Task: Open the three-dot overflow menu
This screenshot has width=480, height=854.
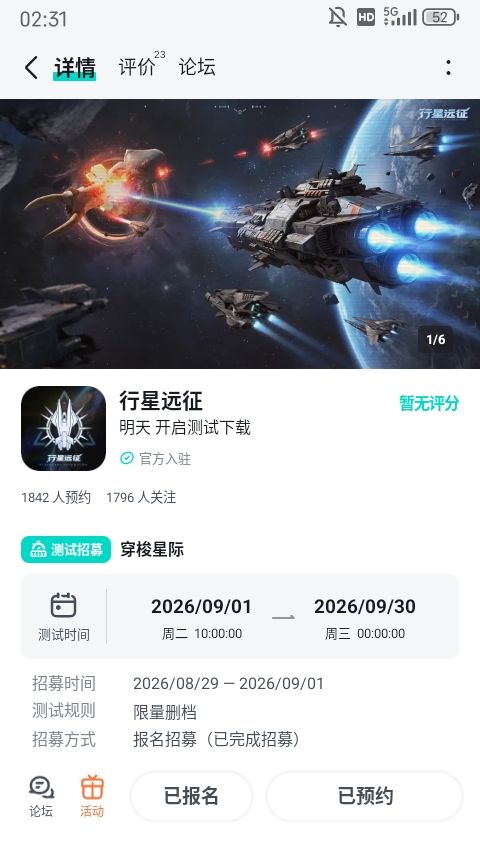Action: pyautogui.click(x=448, y=68)
